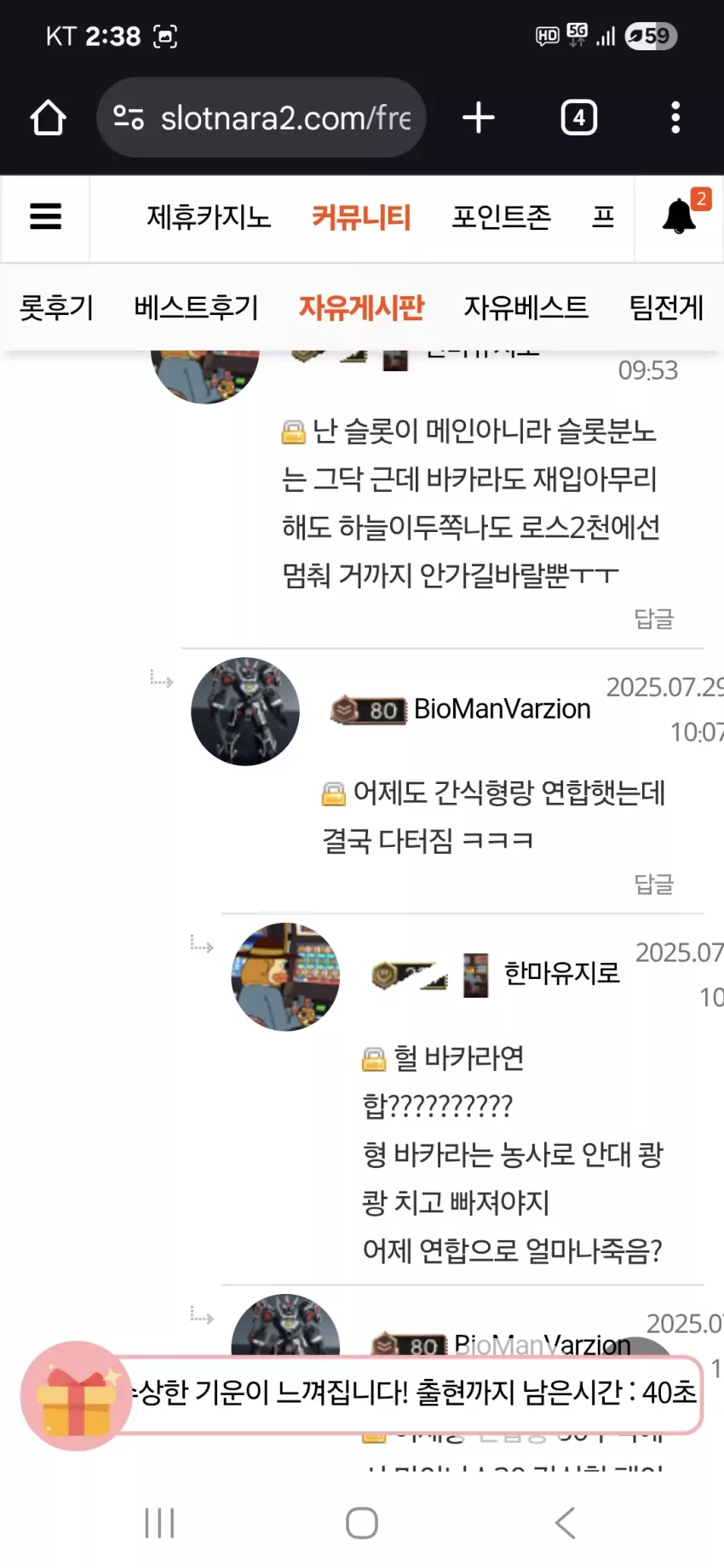The width and height of the screenshot is (724, 1568).
Task: Tap the gift box event banner
Action: (77, 1396)
